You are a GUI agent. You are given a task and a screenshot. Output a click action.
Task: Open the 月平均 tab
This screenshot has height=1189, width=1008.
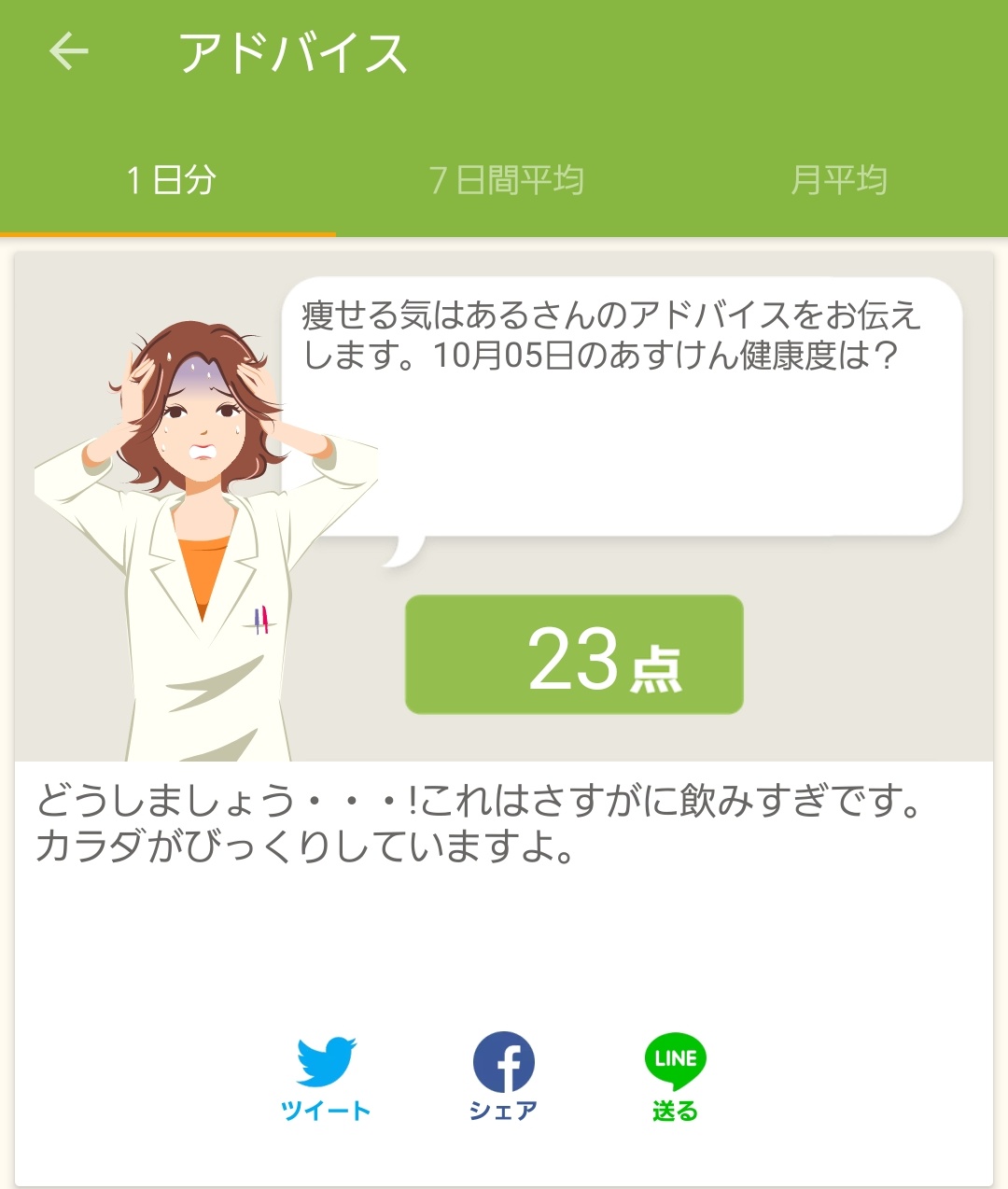(838, 180)
